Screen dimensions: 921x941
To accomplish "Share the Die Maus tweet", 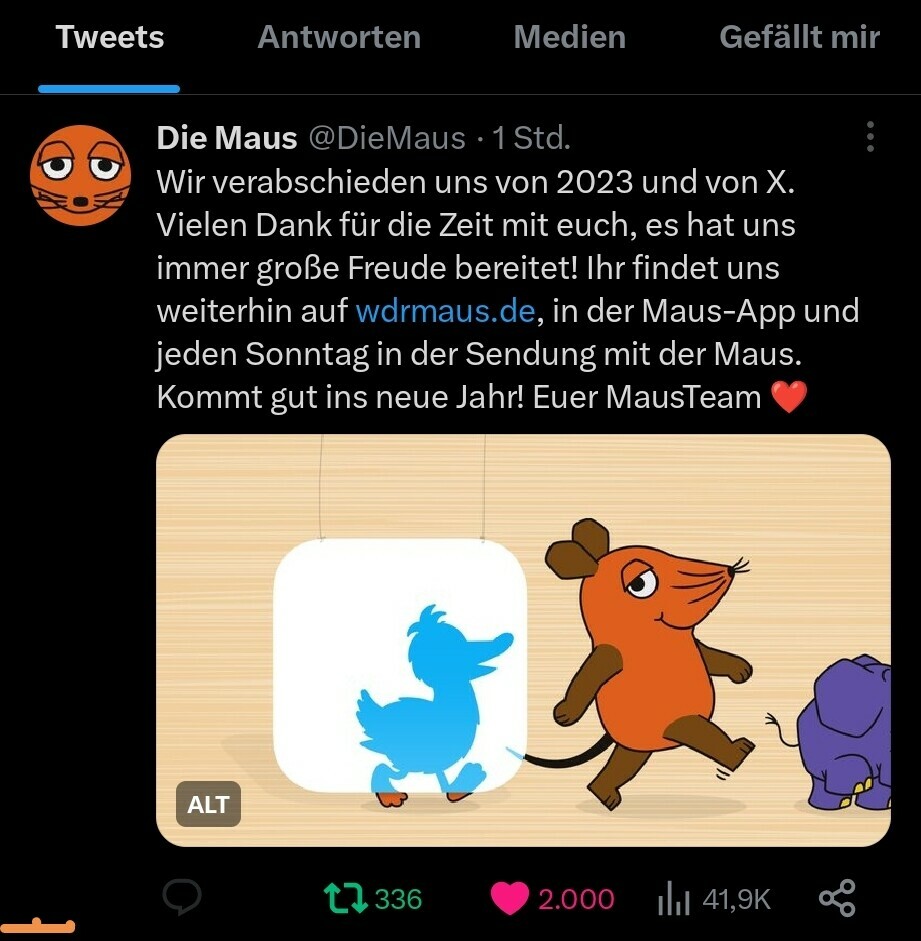I will [837, 898].
